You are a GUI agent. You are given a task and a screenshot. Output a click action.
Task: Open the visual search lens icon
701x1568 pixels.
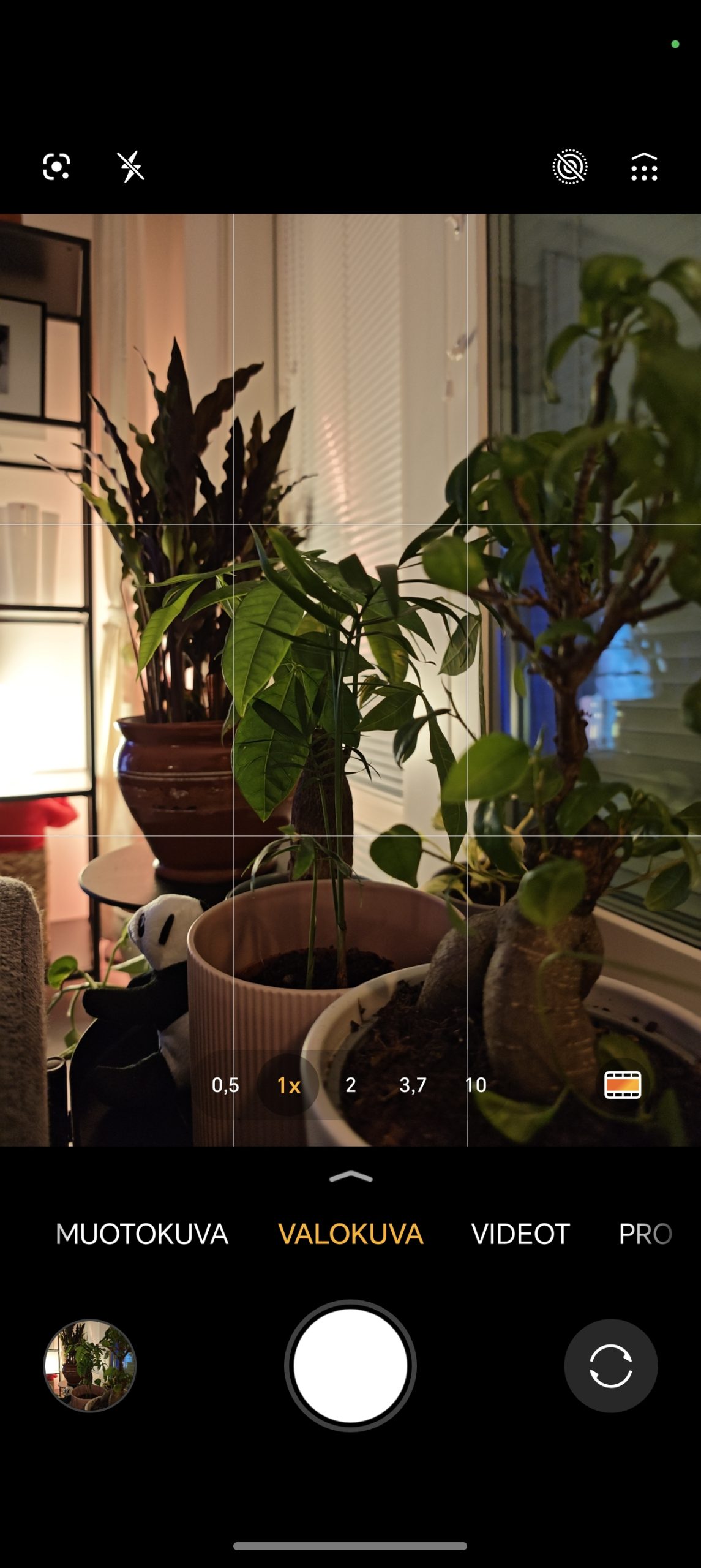click(56, 167)
